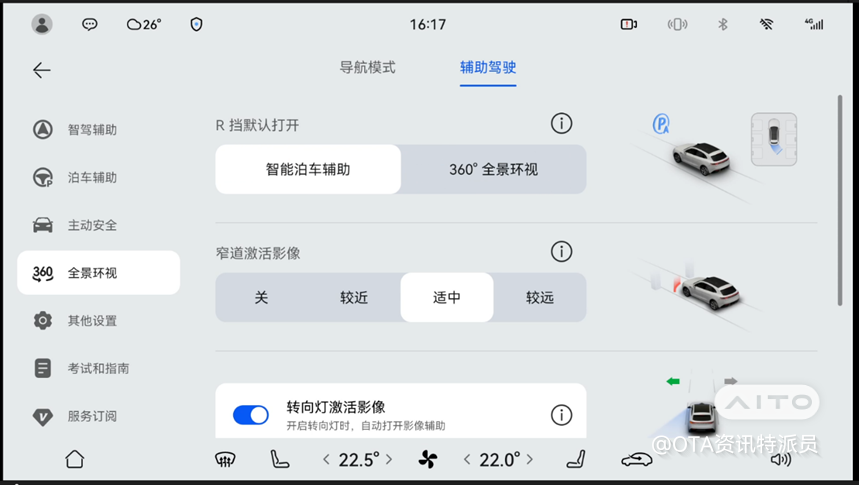Show info for 转向灯激活影像
Image resolution: width=859 pixels, height=485 pixels.
tap(562, 415)
